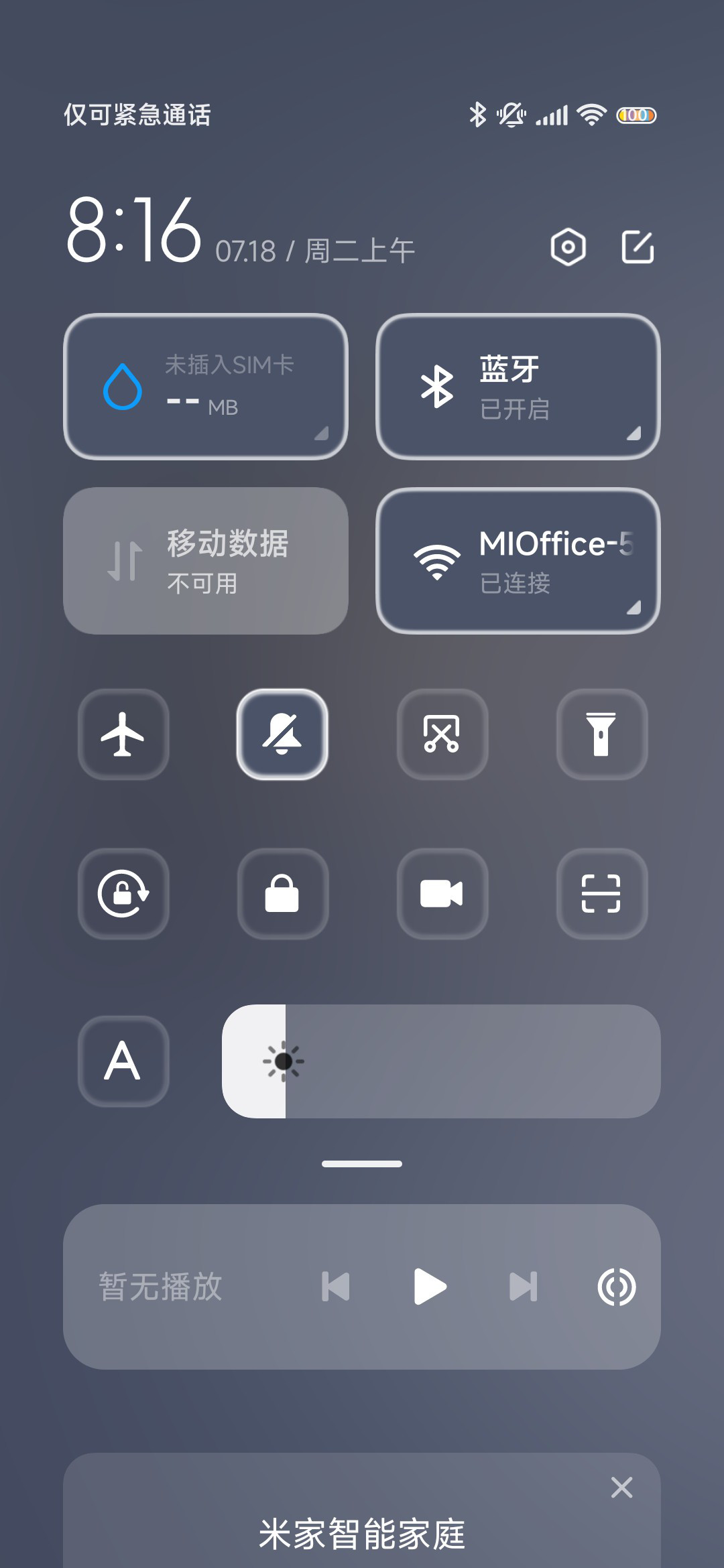
Task: Open settings via the hexagon gear icon
Action: pos(568,247)
